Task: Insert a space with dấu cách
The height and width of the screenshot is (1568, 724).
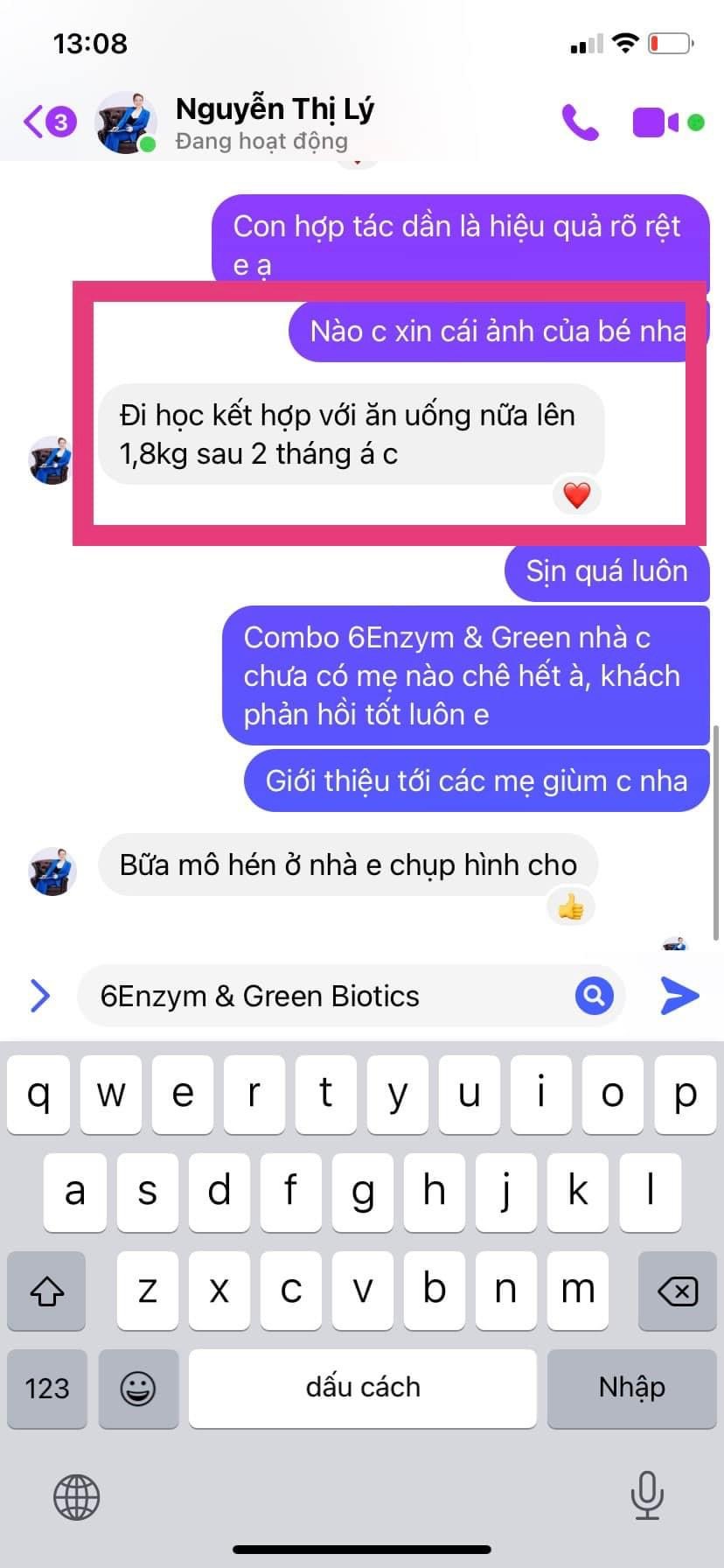Action: pyautogui.click(x=362, y=1389)
